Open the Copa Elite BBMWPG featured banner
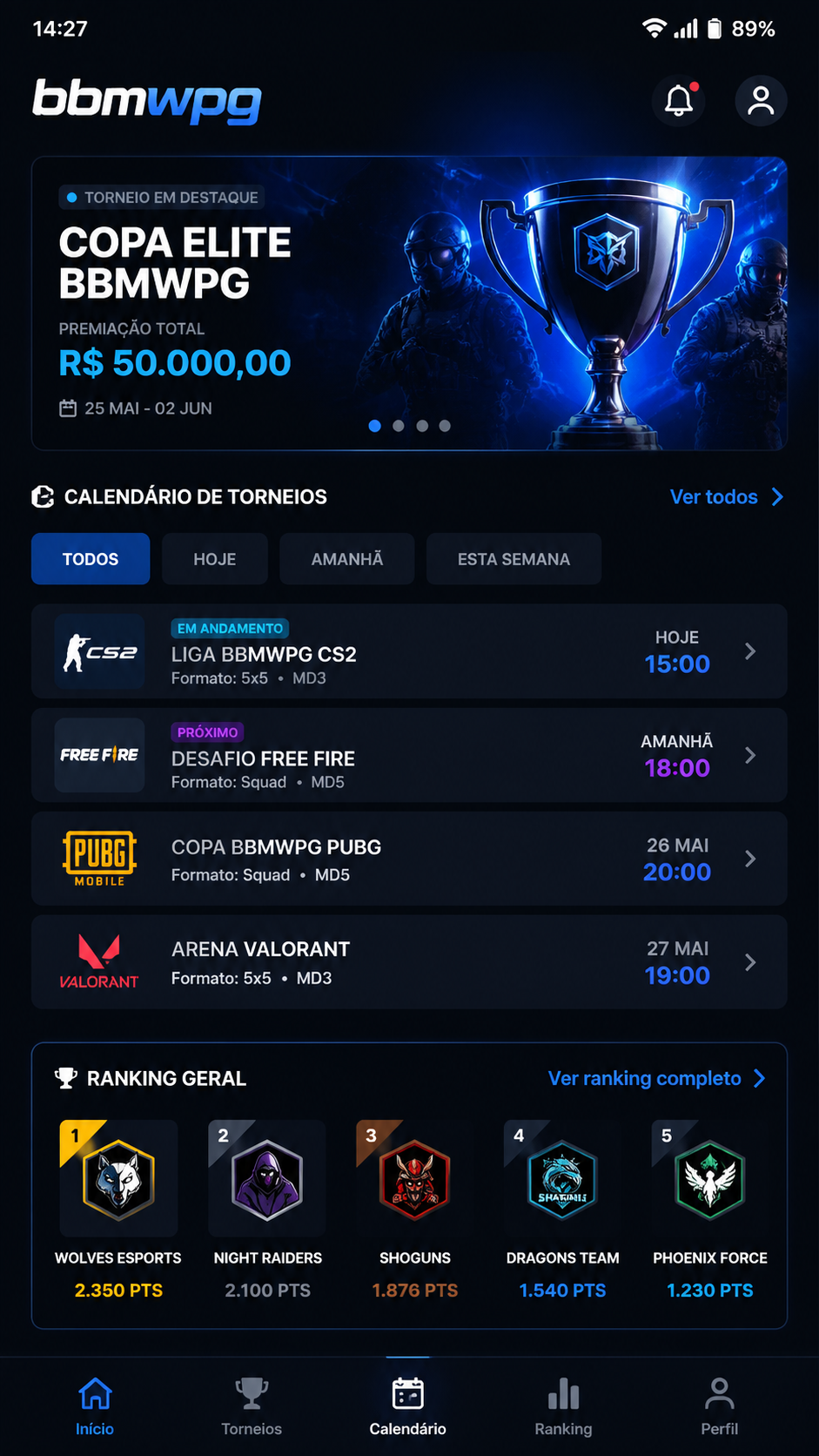819x1456 pixels. [x=409, y=303]
